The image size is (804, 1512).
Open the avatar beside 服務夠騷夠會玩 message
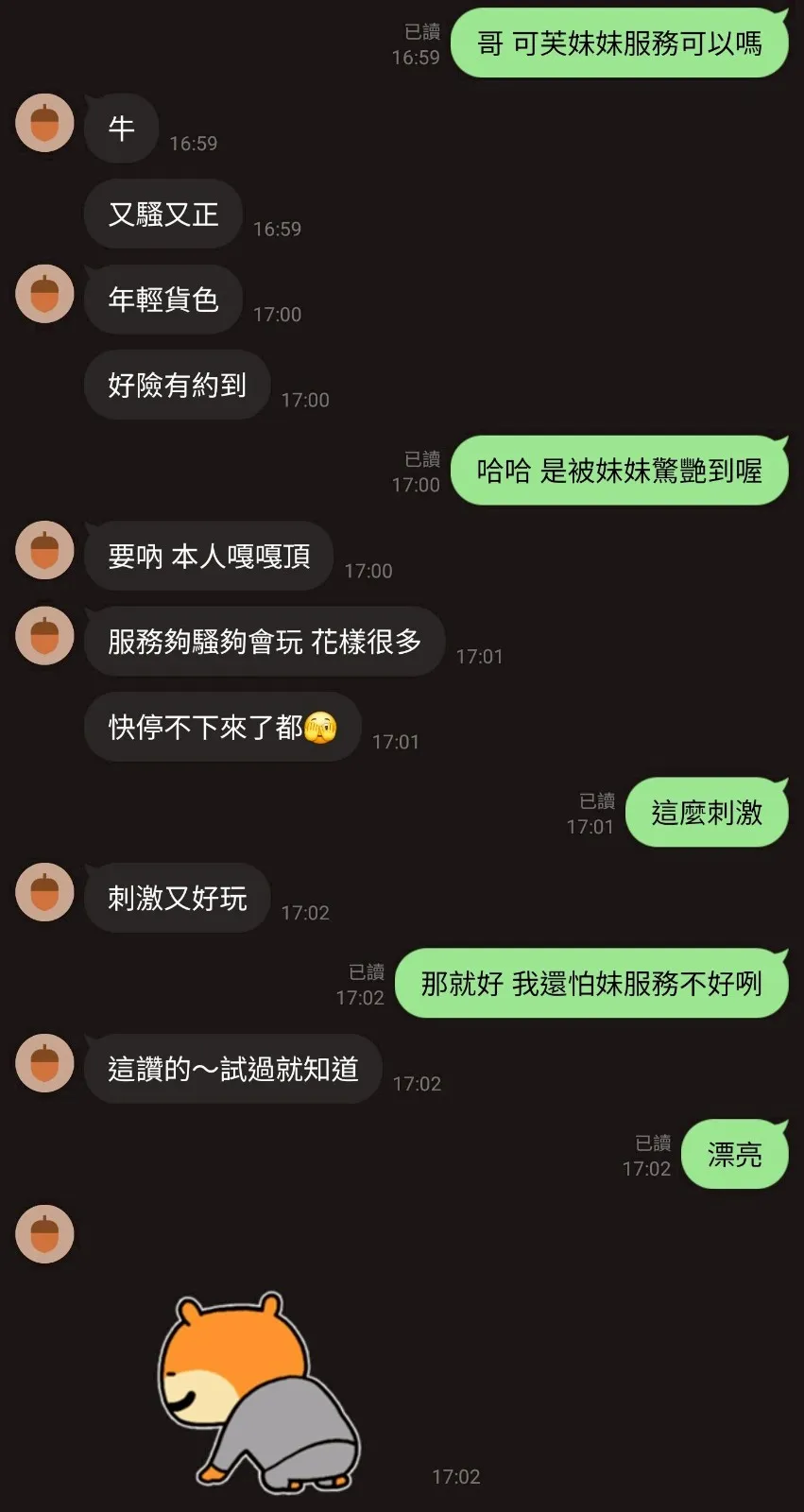pyautogui.click(x=43, y=636)
